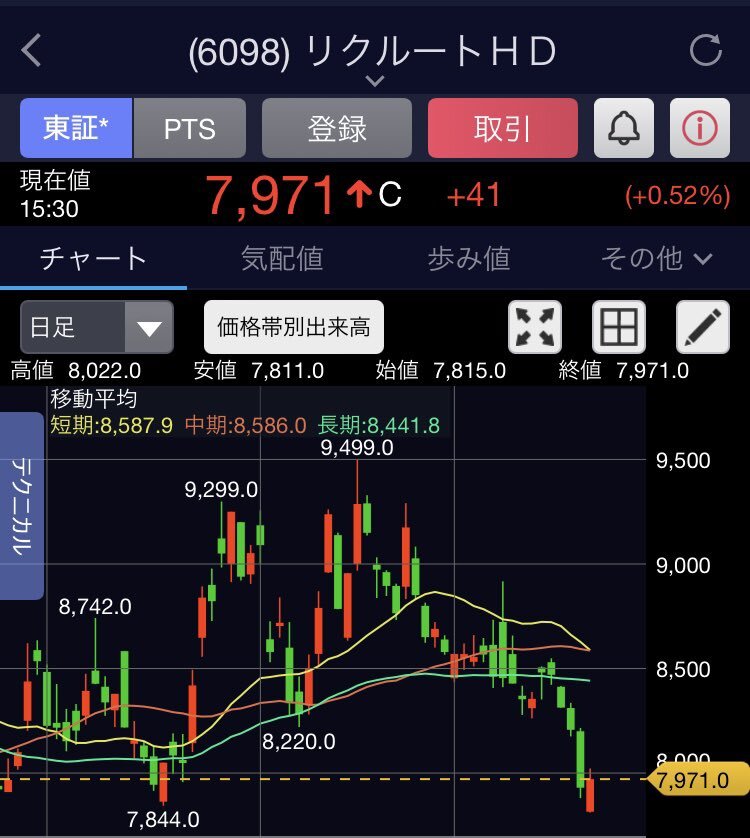Select the 東証 market button
Screen dimensions: 750x838
(76, 128)
